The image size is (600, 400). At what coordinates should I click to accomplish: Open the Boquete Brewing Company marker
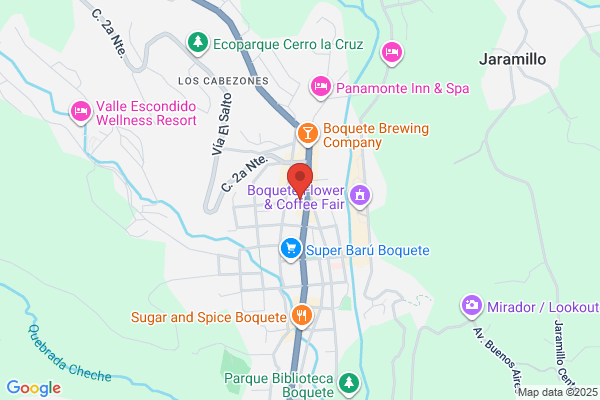[308, 135]
